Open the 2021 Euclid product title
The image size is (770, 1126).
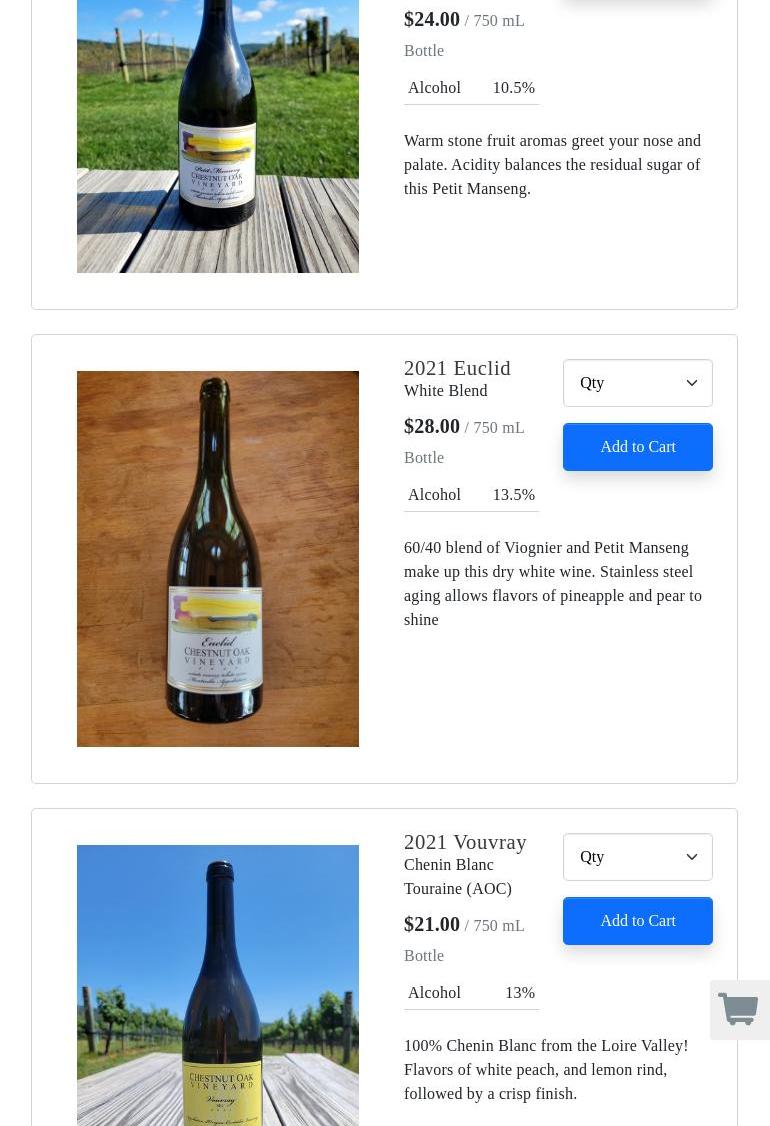(x=457, y=368)
